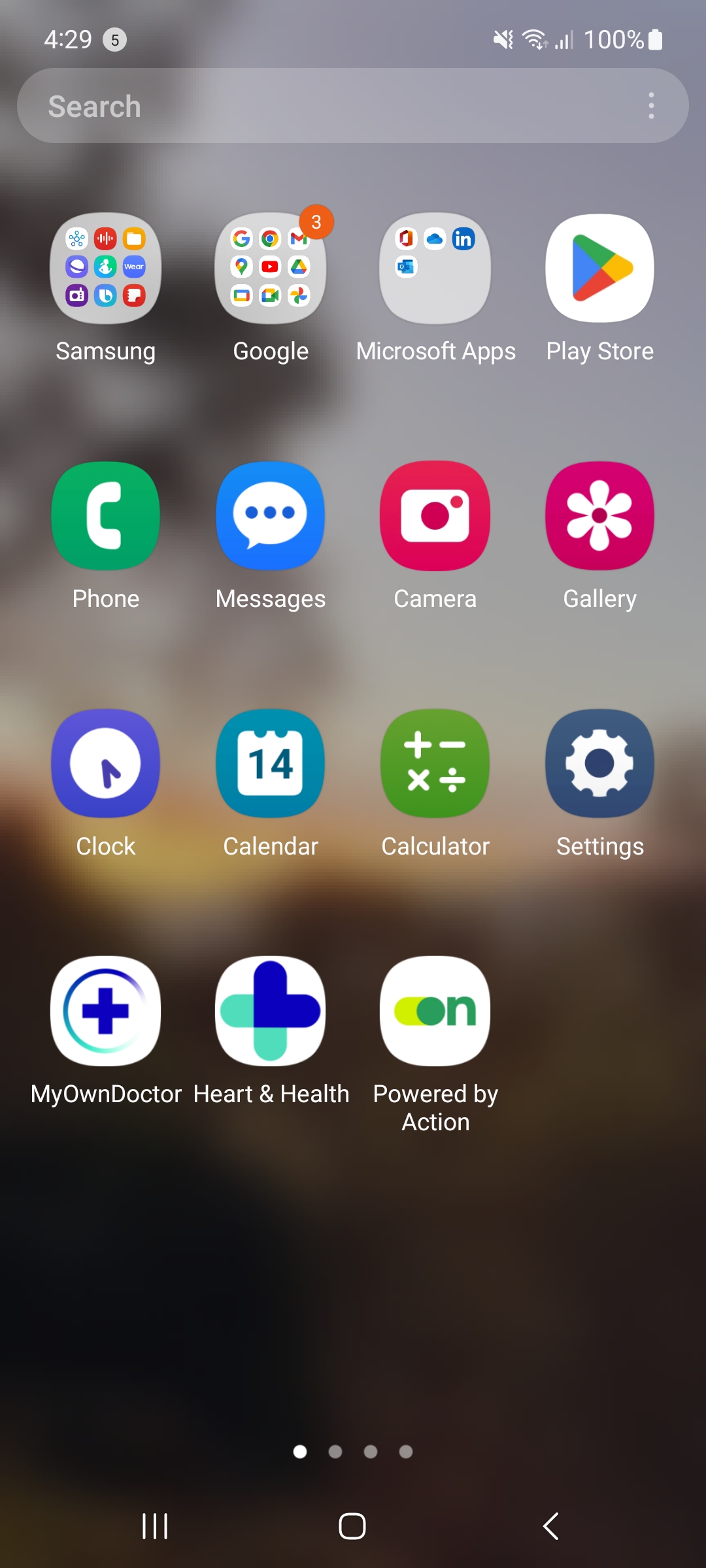This screenshot has width=706, height=1568.
Task: Expand the Microsoft Apps folder
Action: [x=435, y=268]
